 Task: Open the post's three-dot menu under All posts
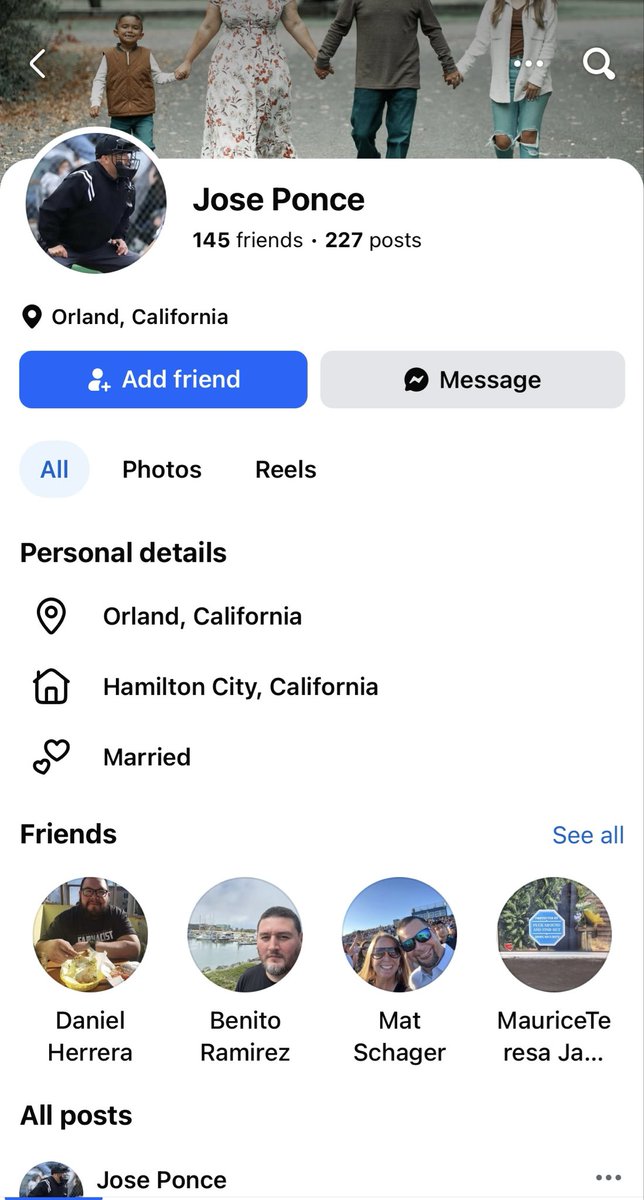(608, 1178)
